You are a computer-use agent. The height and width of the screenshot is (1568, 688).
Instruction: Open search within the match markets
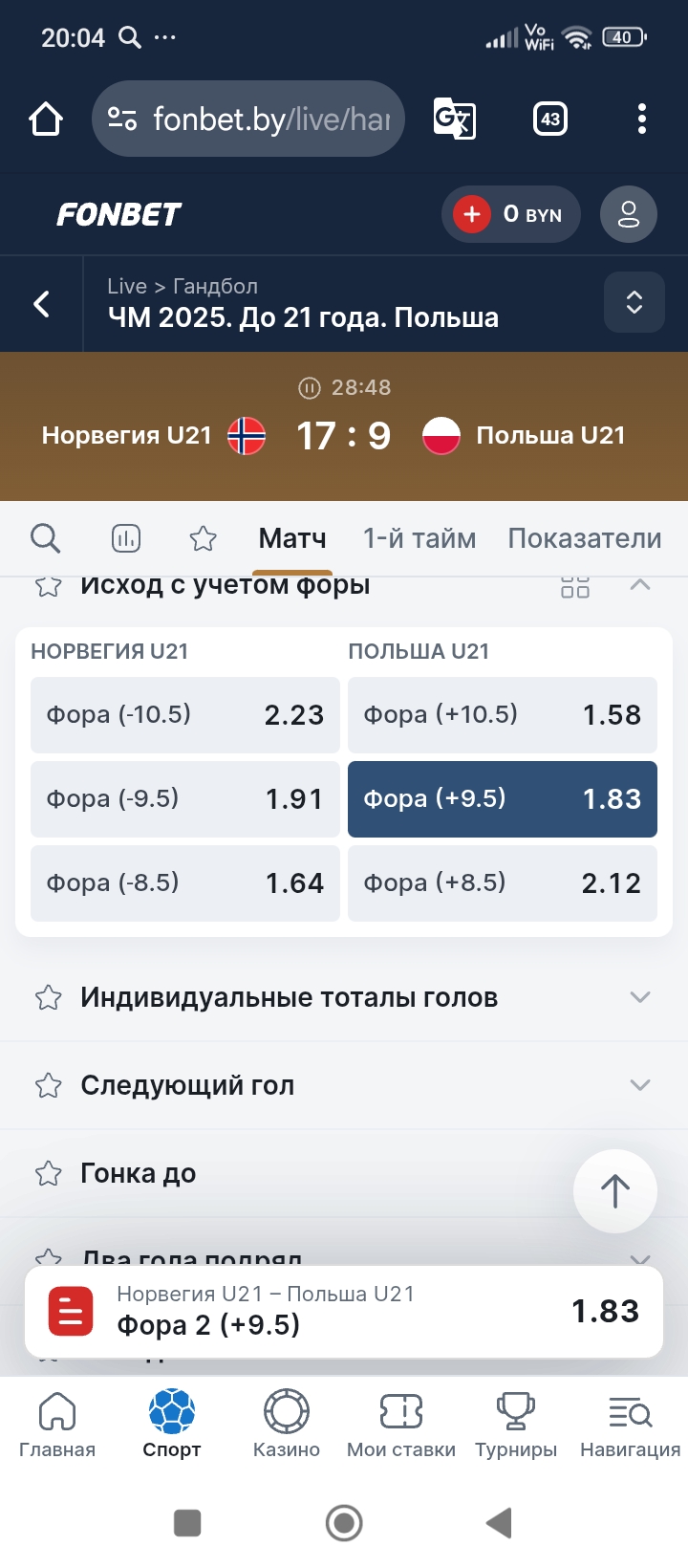pos(45,538)
